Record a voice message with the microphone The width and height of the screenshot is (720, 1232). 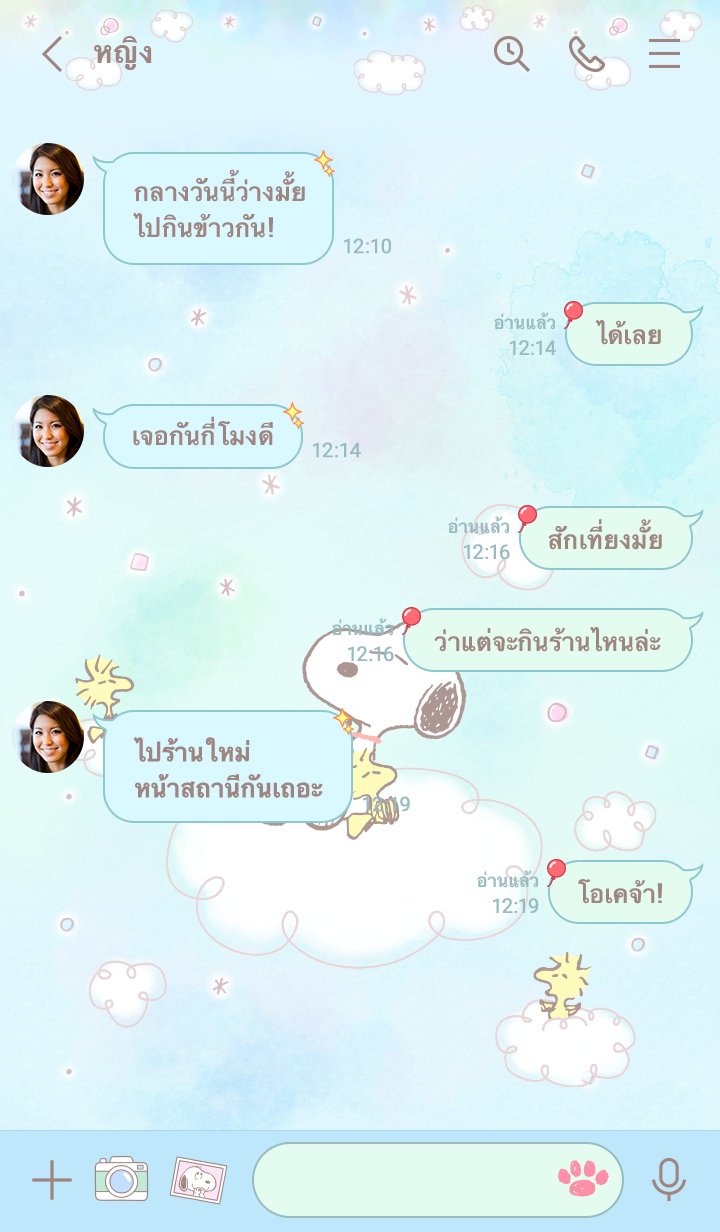click(x=668, y=1180)
